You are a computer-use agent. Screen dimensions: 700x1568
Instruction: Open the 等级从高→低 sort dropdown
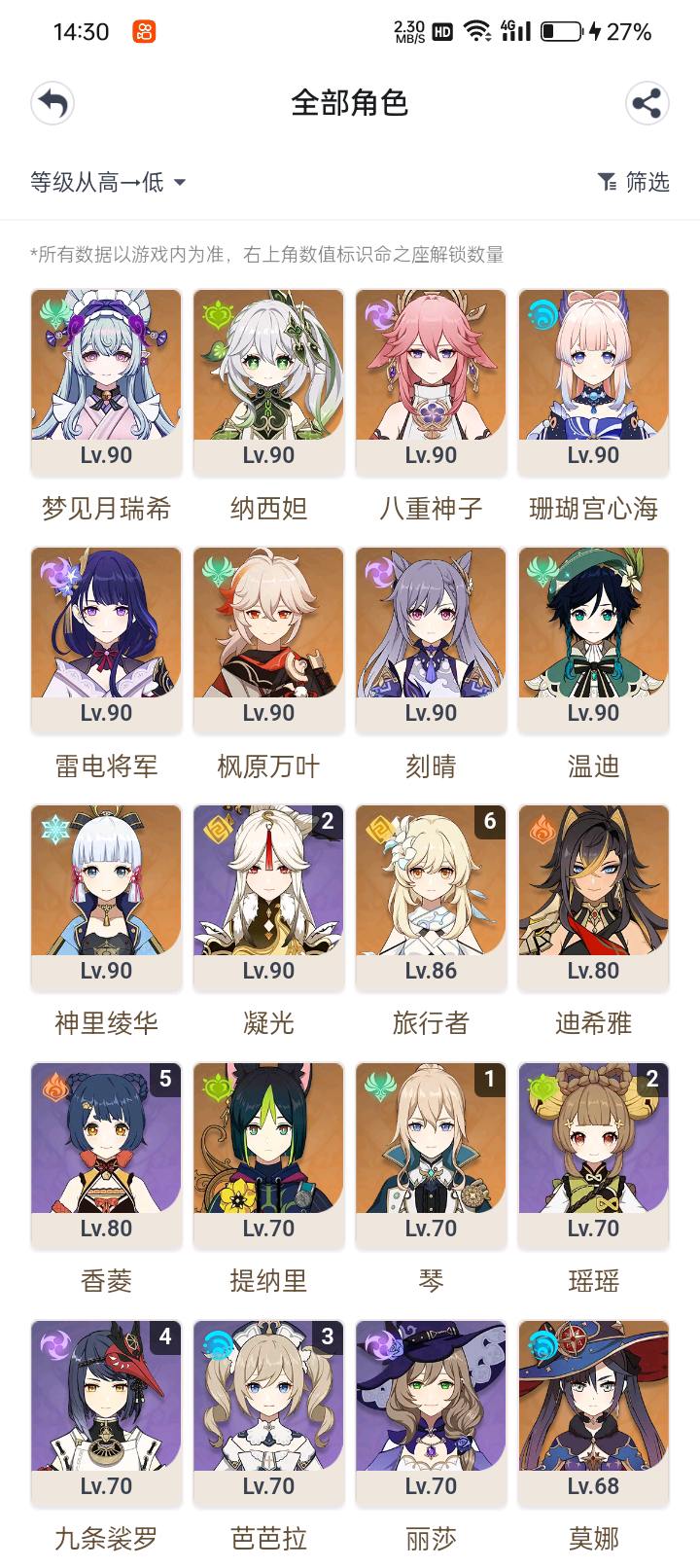click(107, 182)
